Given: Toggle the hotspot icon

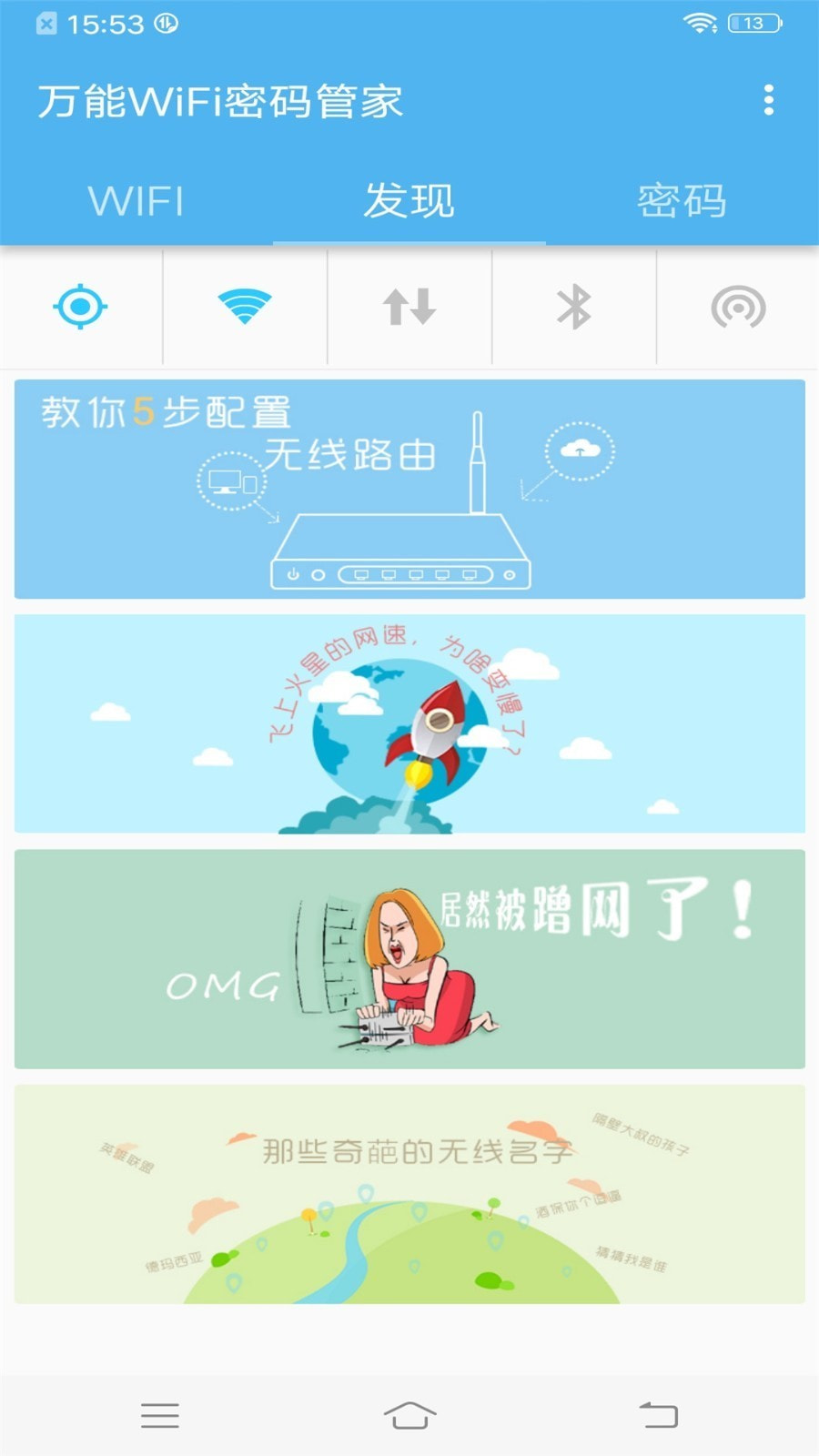Looking at the screenshot, I should (738, 307).
